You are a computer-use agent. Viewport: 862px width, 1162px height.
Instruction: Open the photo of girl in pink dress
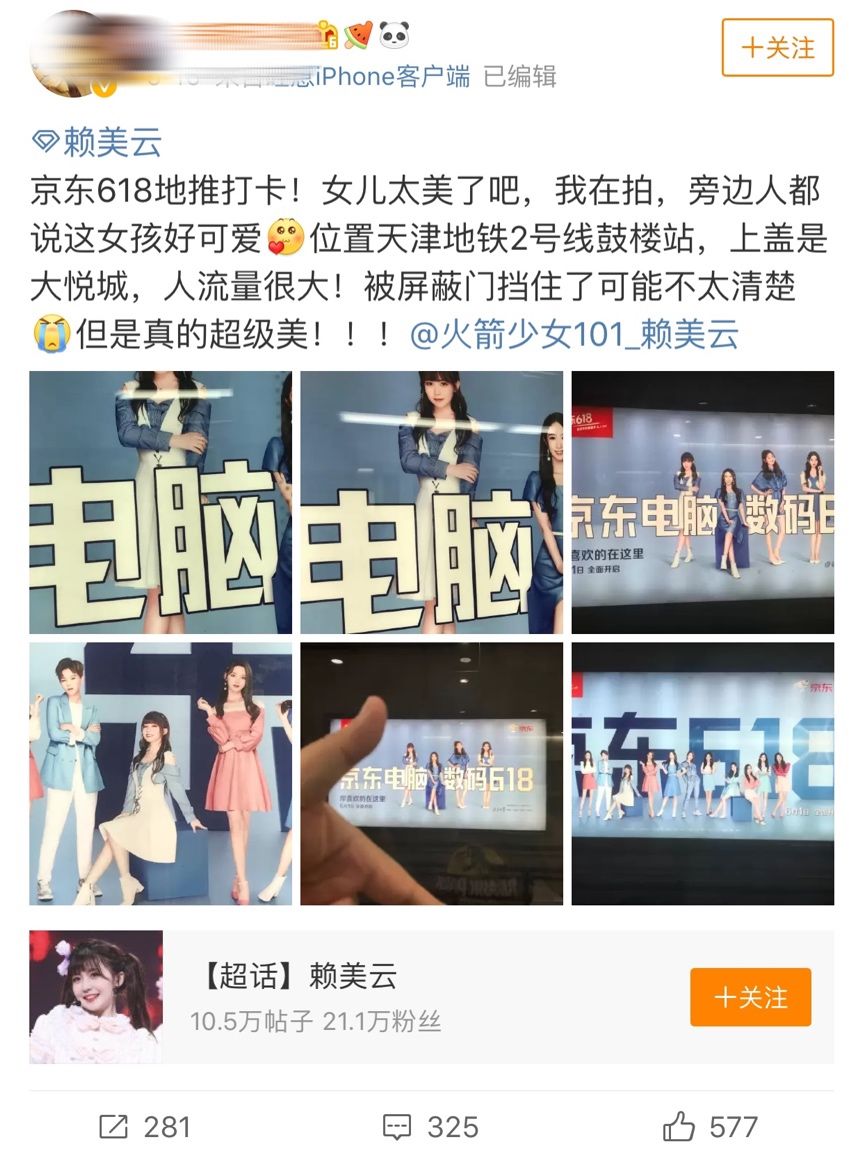coord(160,773)
